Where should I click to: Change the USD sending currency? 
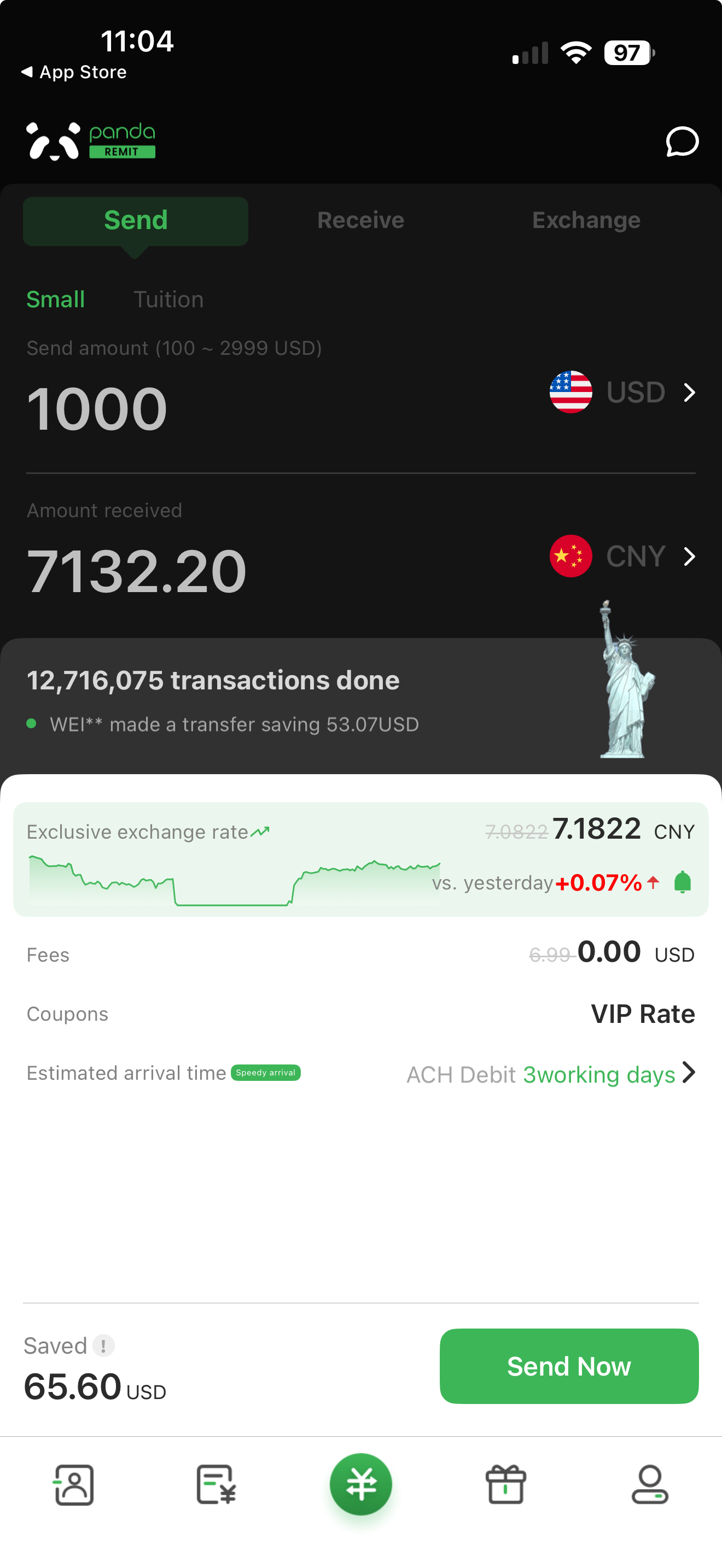622,393
